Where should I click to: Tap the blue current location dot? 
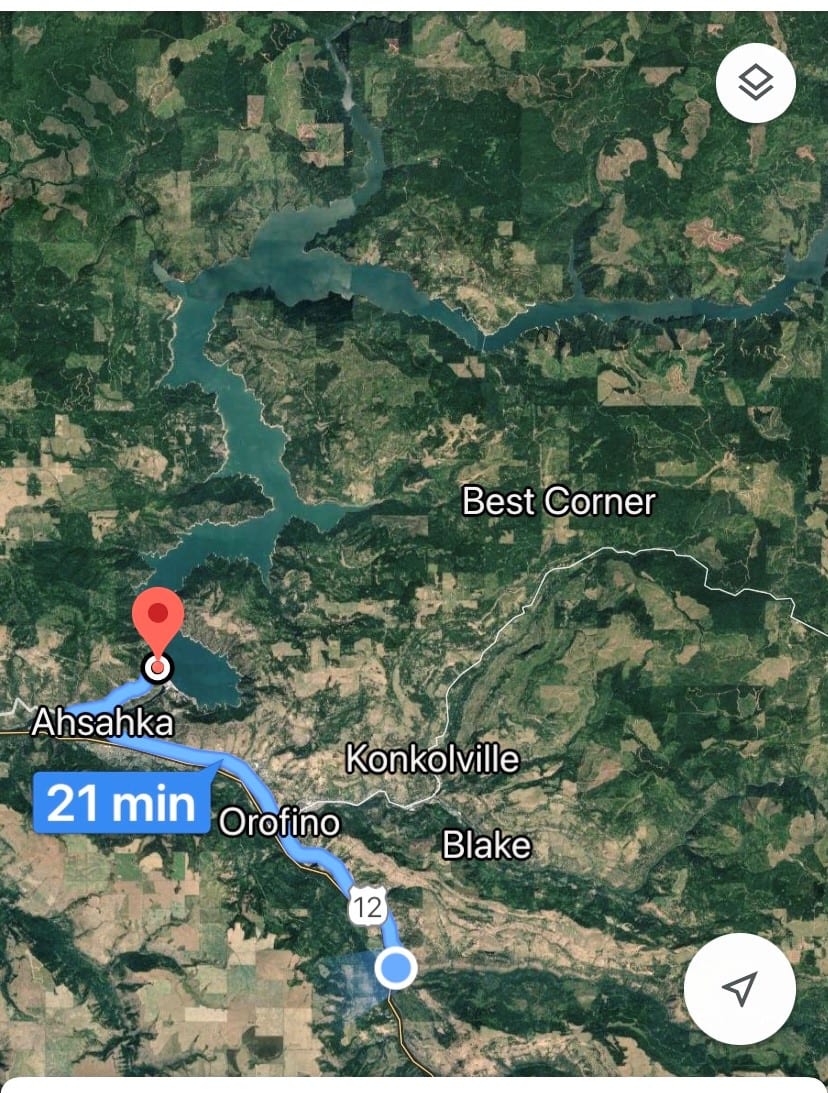pos(397,968)
